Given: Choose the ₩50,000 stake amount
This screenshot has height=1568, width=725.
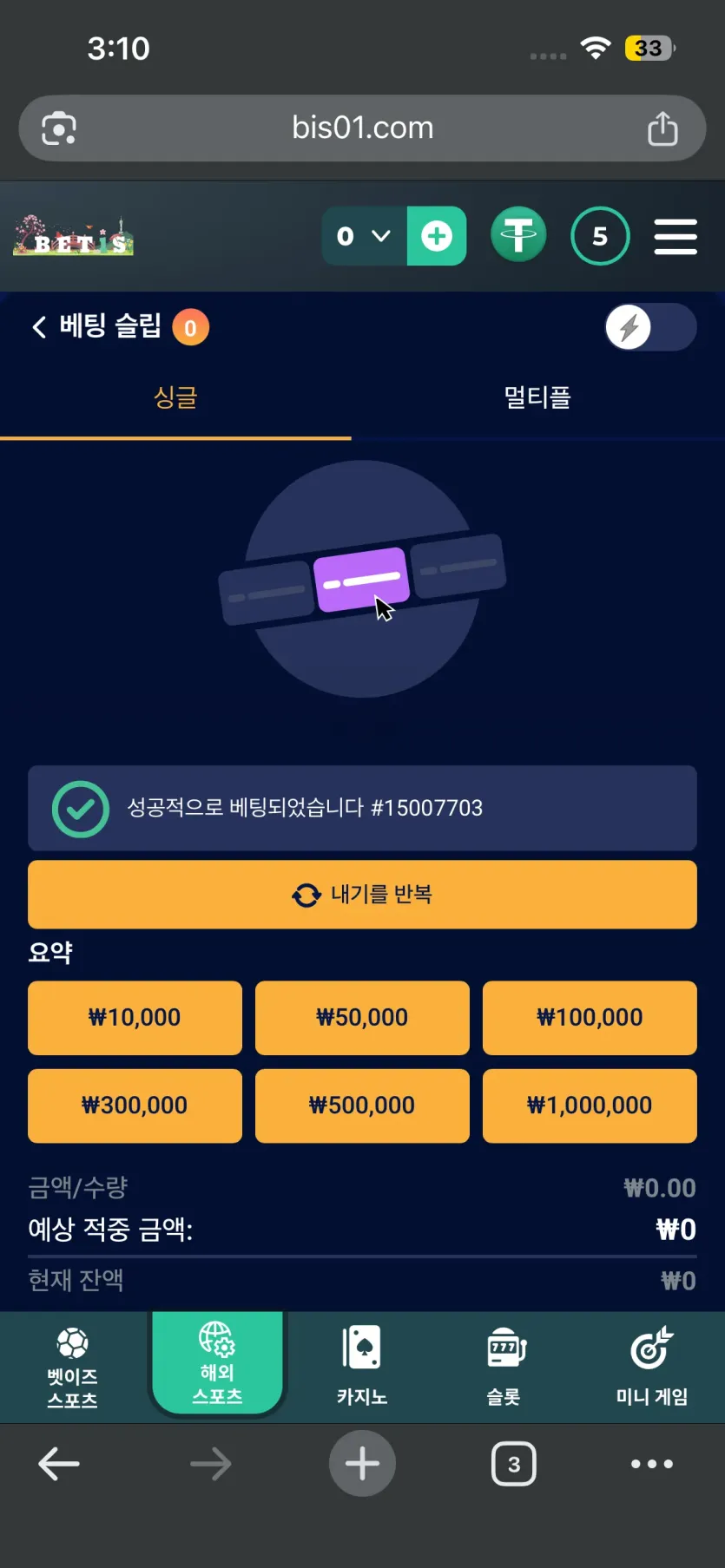Looking at the screenshot, I should point(362,1018).
